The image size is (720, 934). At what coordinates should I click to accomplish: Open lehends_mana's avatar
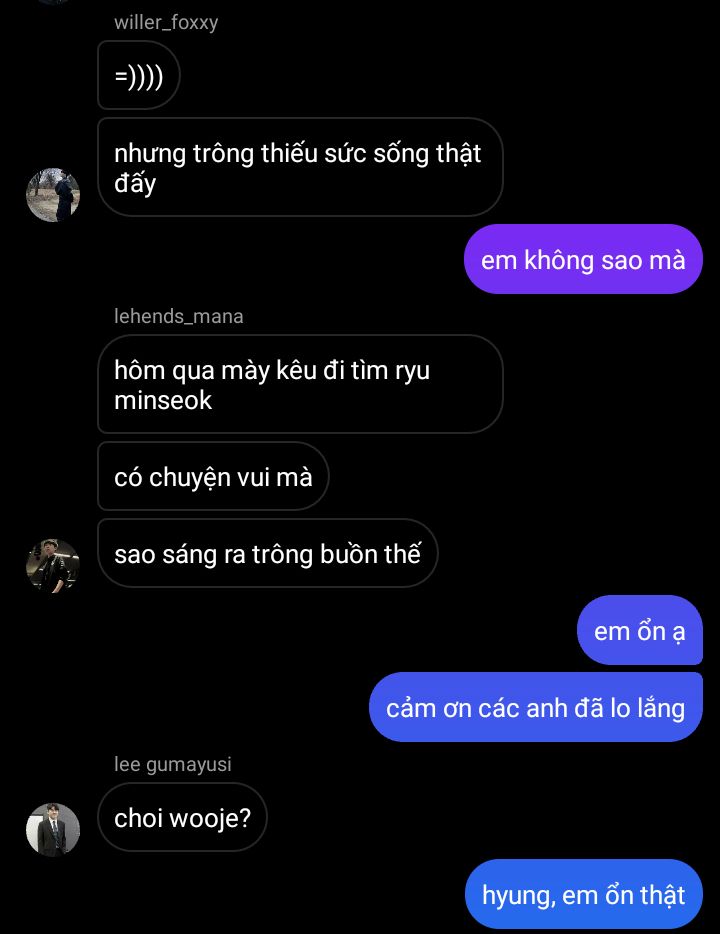pyautogui.click(x=52, y=565)
